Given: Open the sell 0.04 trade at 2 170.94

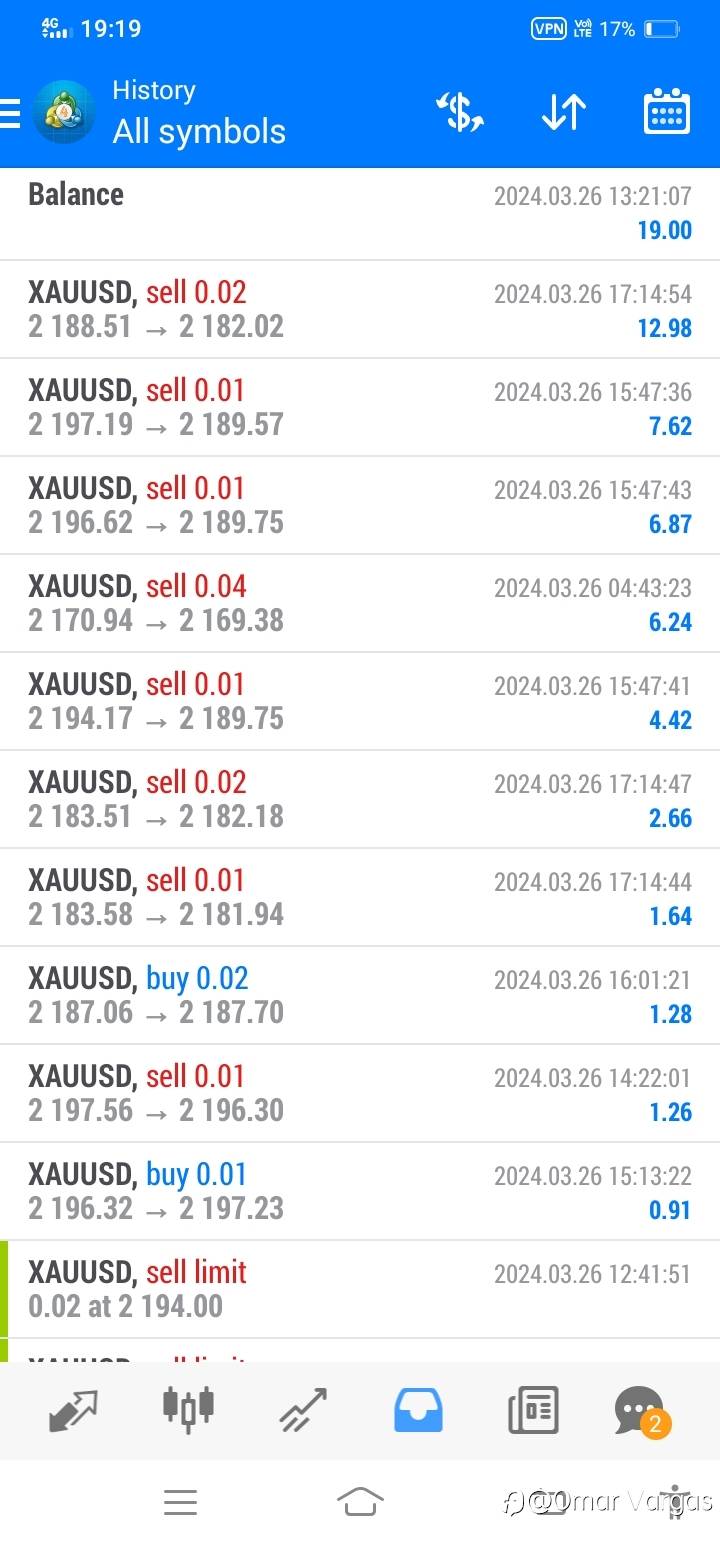Looking at the screenshot, I should point(360,603).
